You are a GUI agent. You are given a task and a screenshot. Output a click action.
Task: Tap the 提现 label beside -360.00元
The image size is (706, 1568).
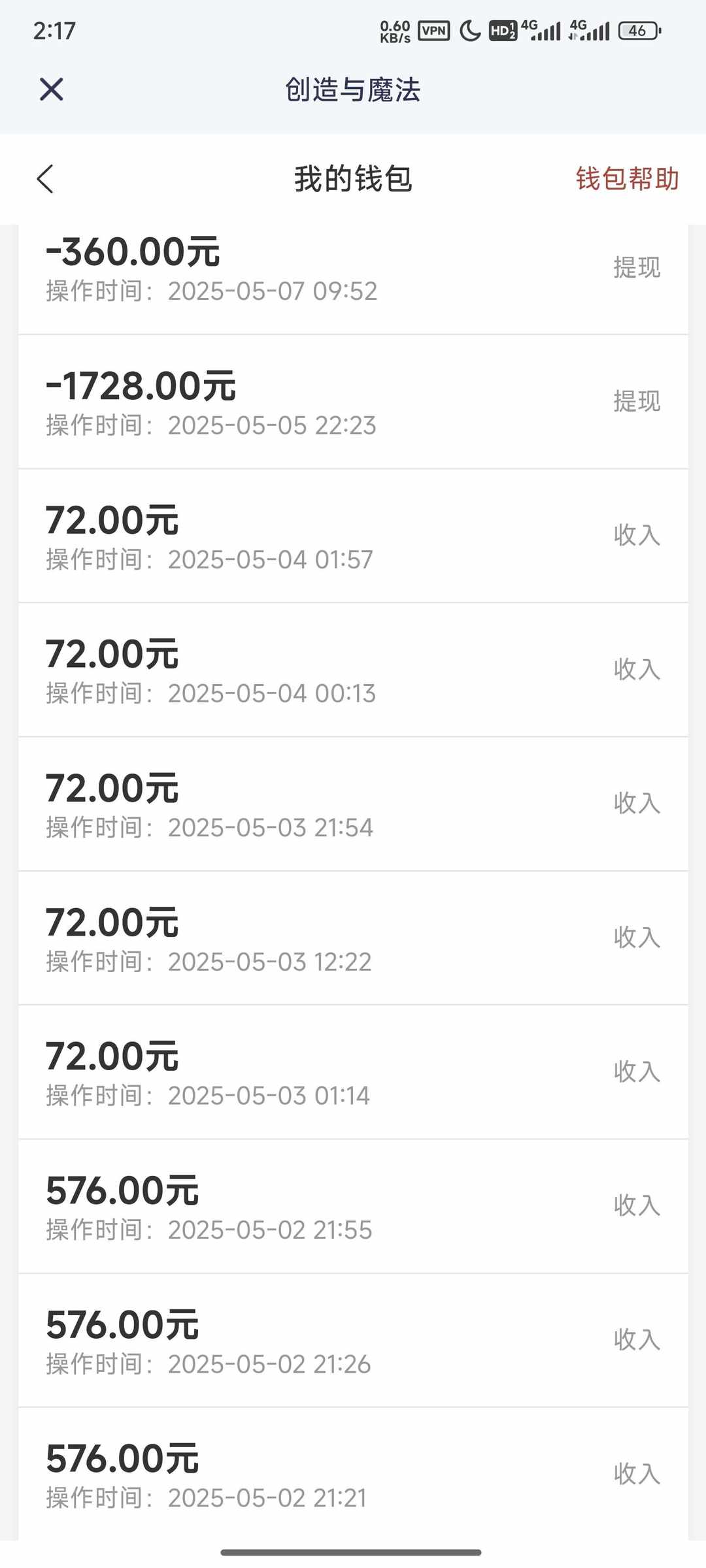tap(636, 268)
